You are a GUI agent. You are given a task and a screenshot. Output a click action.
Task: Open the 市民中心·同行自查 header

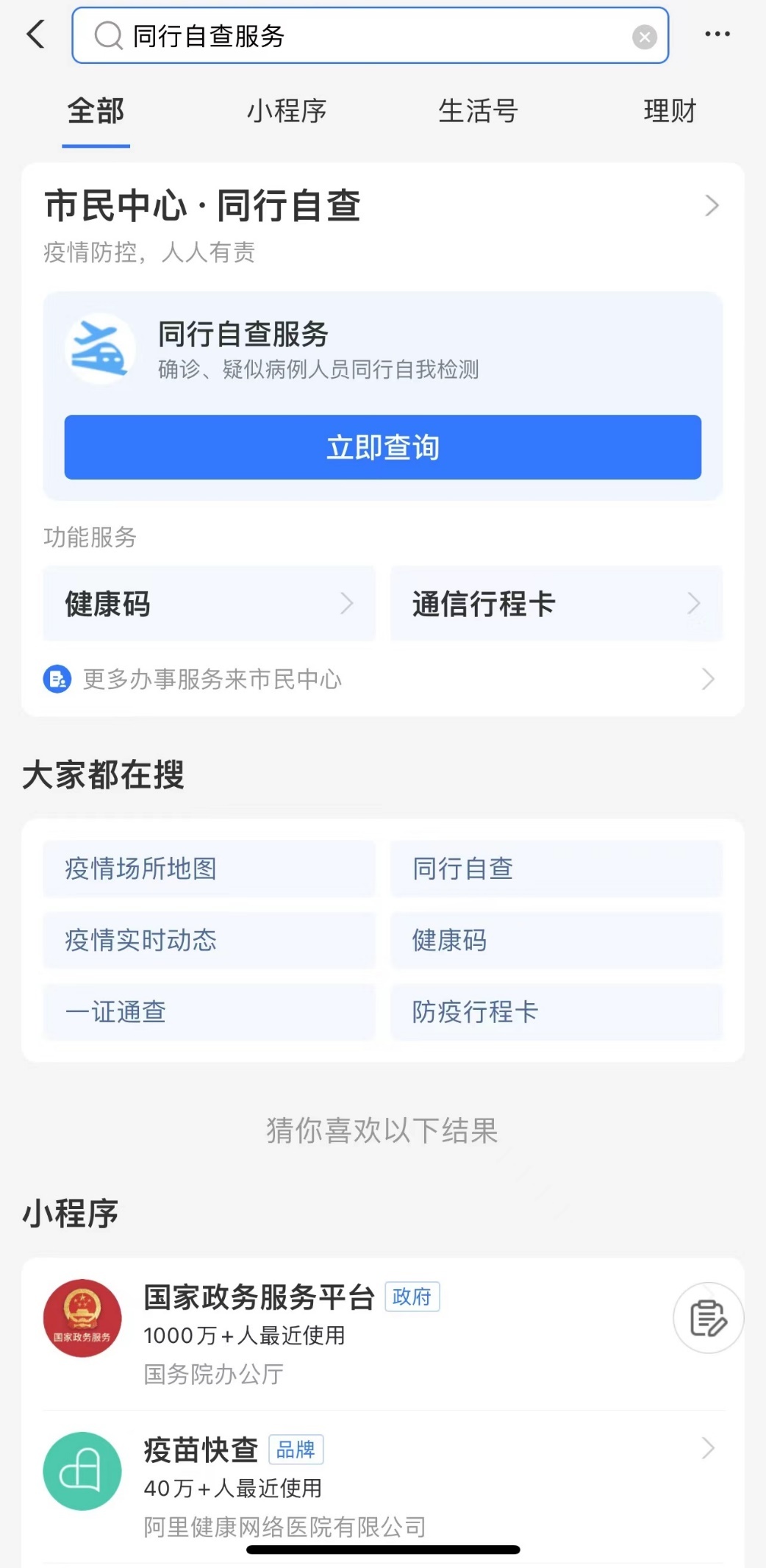click(382, 206)
